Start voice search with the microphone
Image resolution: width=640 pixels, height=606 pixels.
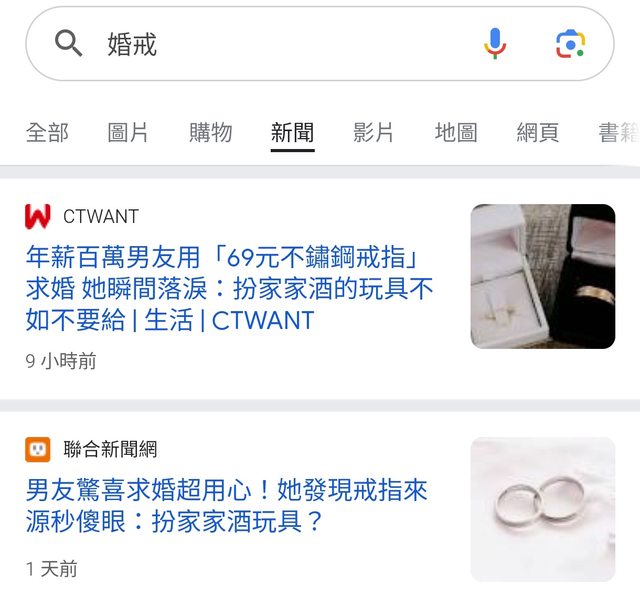pos(495,44)
